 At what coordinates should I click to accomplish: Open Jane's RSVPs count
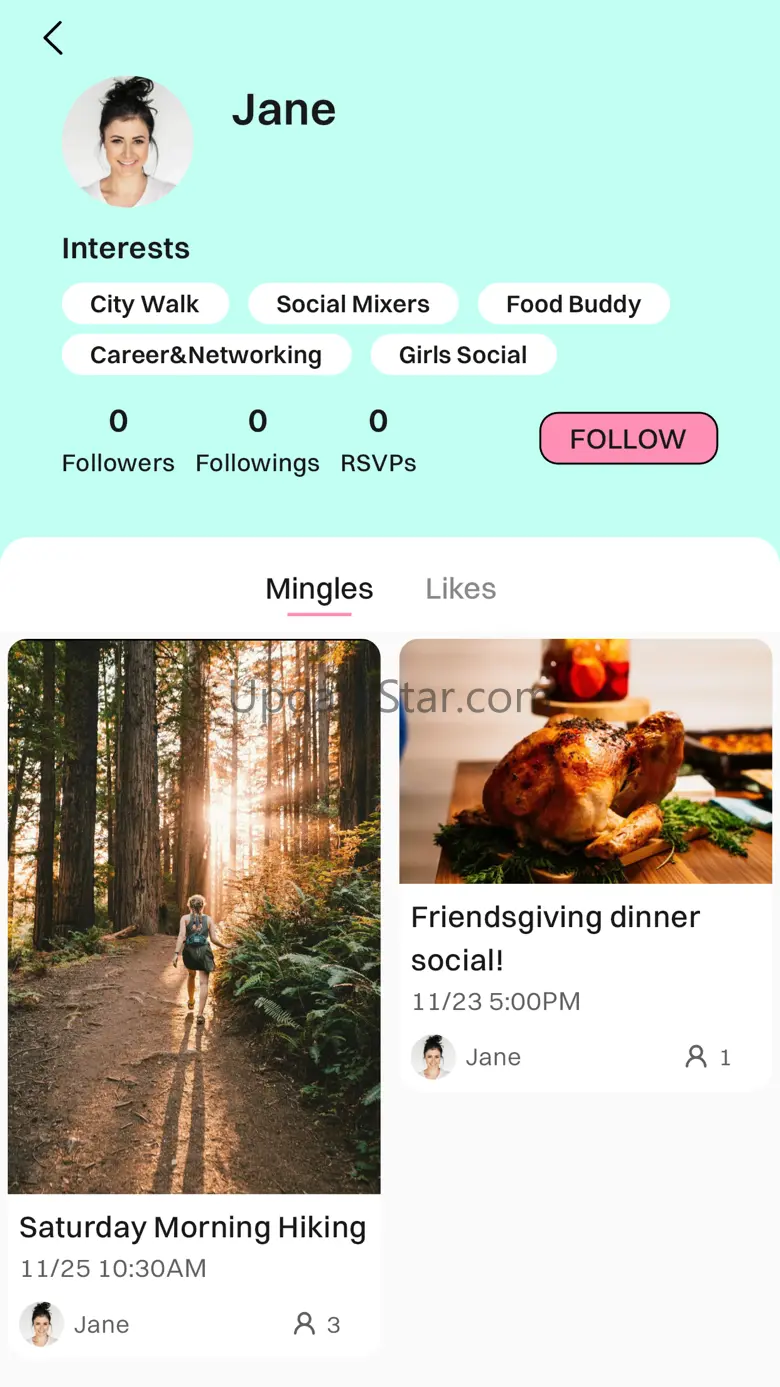coord(378,441)
